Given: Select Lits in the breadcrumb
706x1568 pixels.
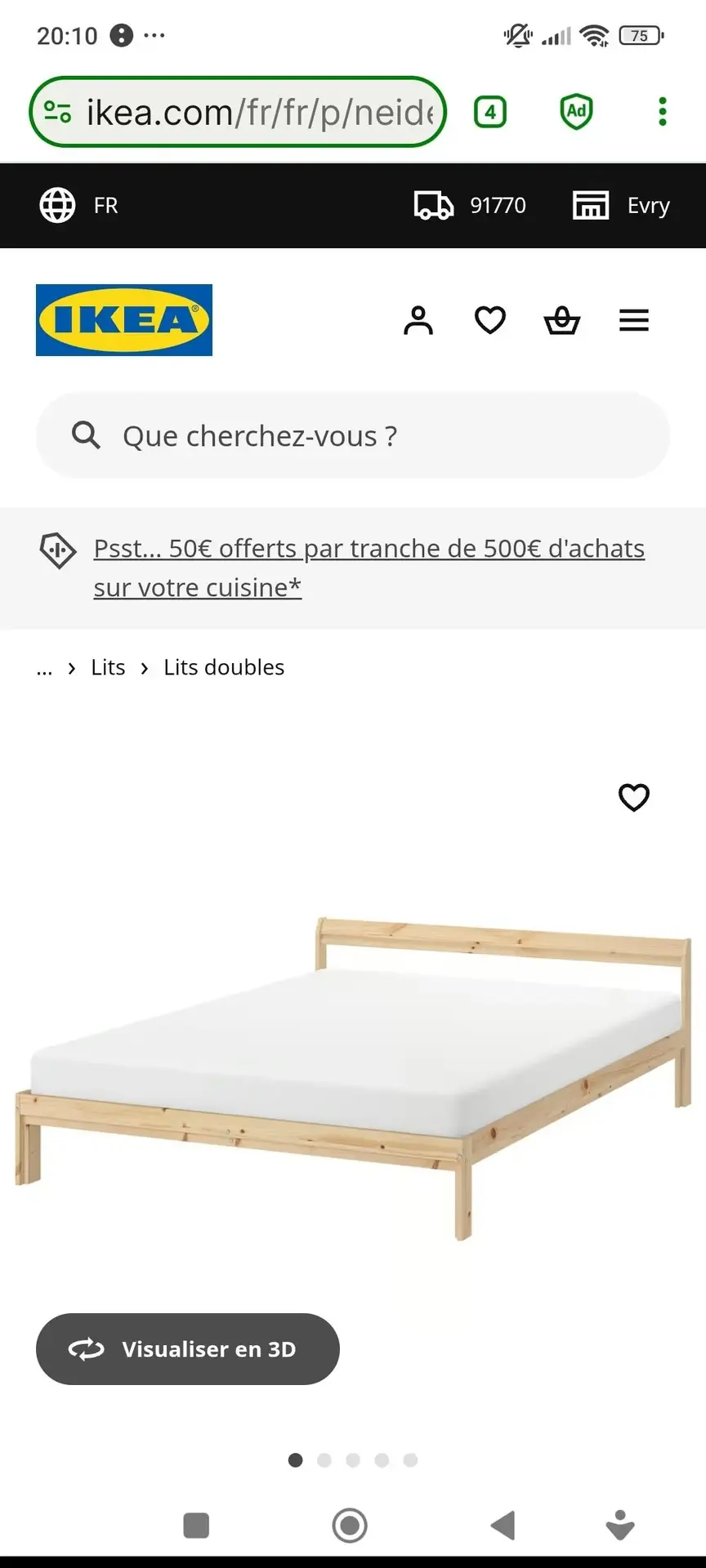Looking at the screenshot, I should click(107, 667).
